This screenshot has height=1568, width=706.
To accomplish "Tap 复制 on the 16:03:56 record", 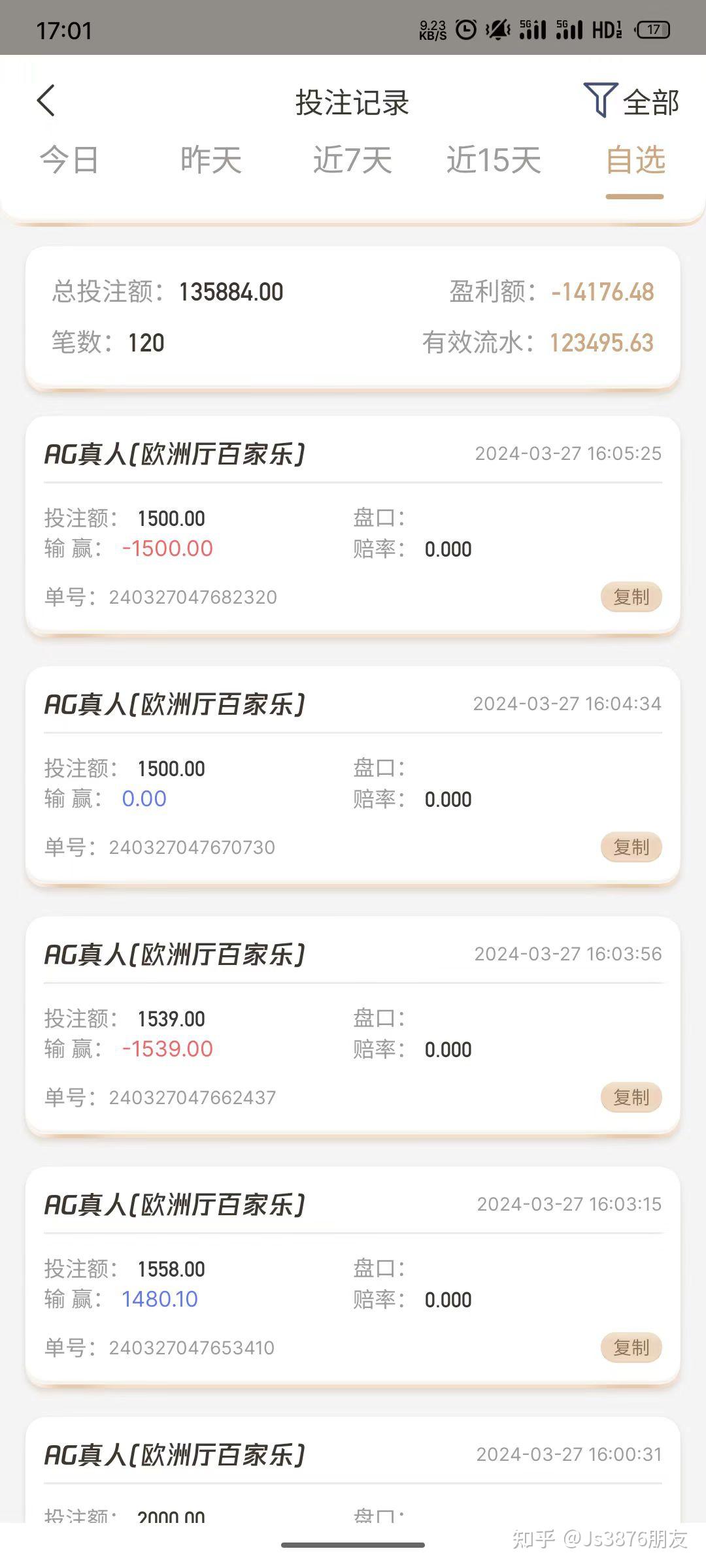I will pyautogui.click(x=630, y=1097).
